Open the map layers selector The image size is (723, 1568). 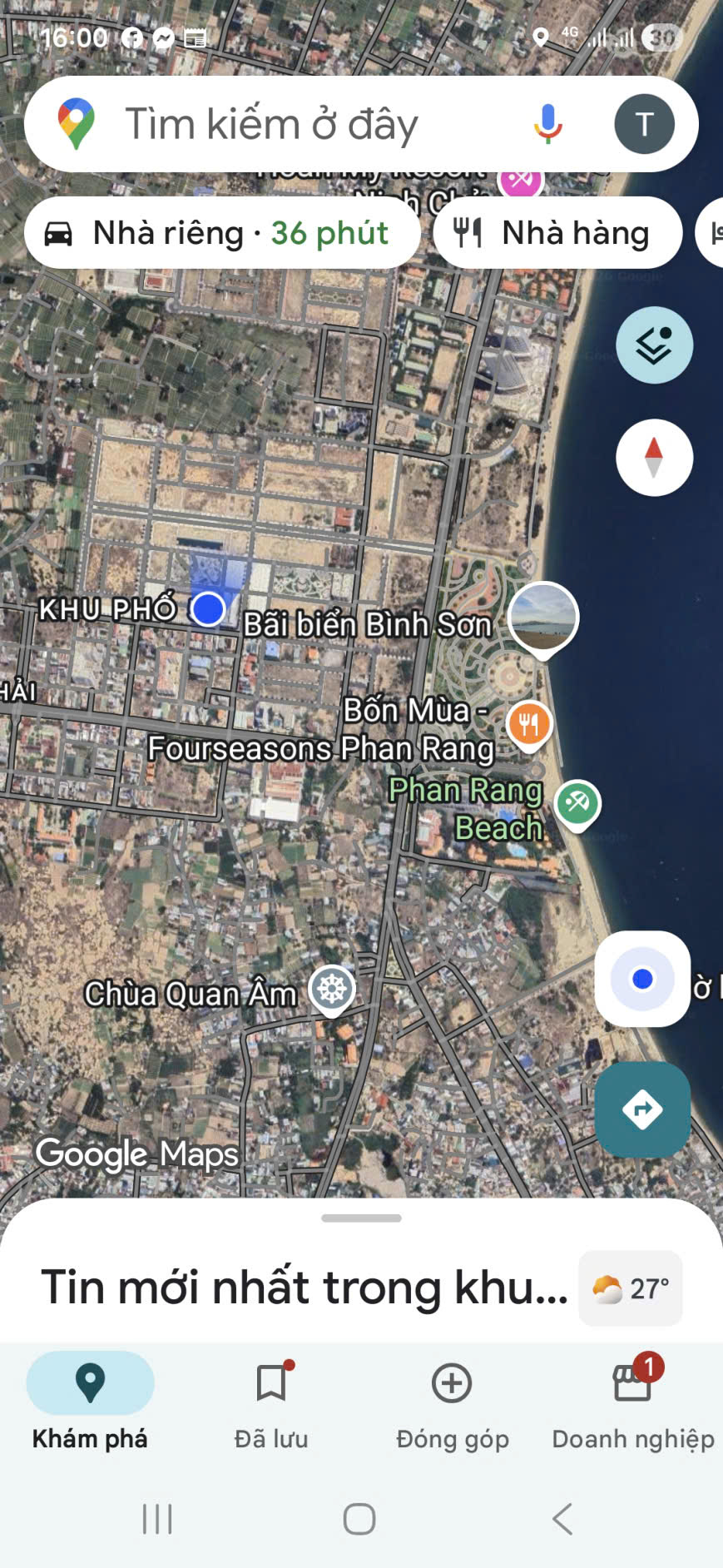(x=654, y=345)
